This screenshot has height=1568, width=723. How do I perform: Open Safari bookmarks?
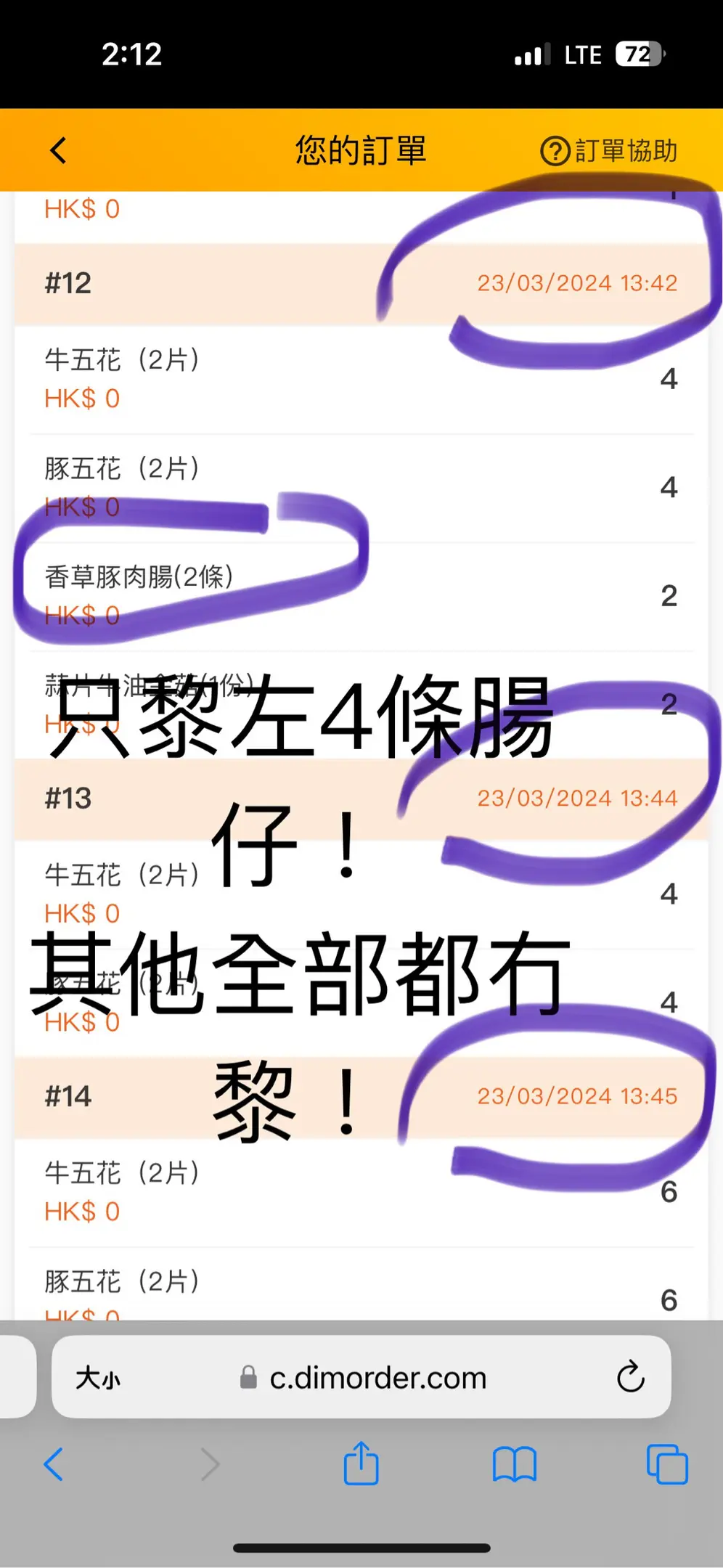pyautogui.click(x=514, y=1464)
